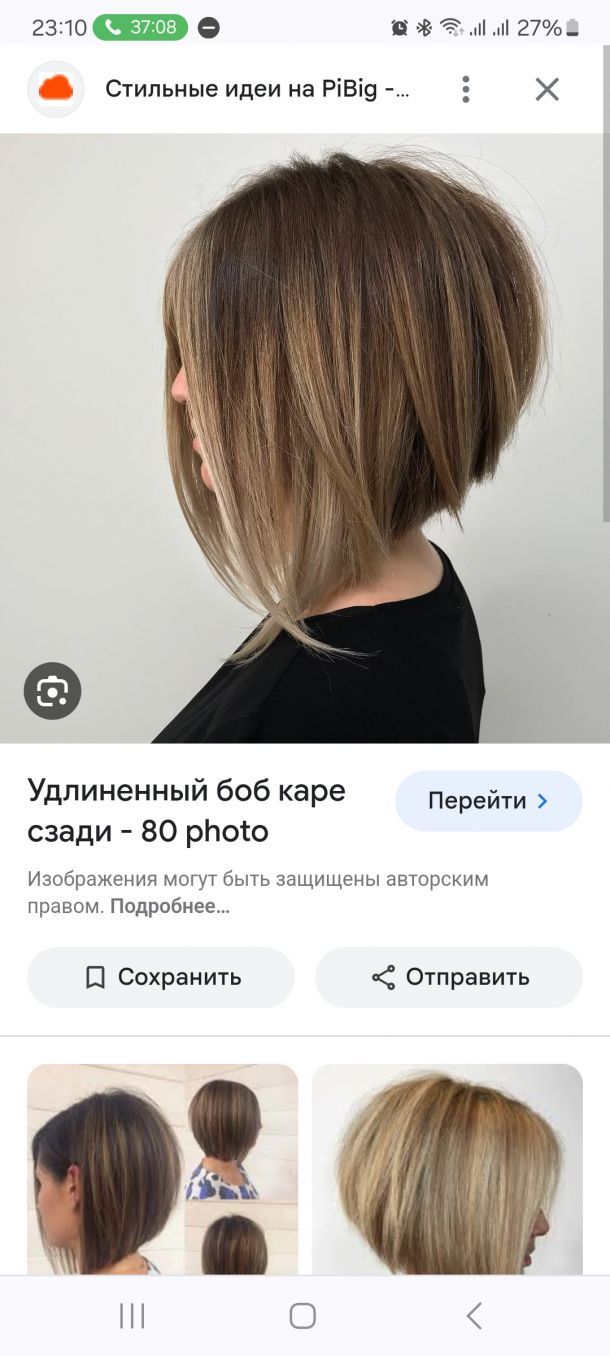Search this image with Google Lens
The image size is (610, 1356).
click(52, 691)
